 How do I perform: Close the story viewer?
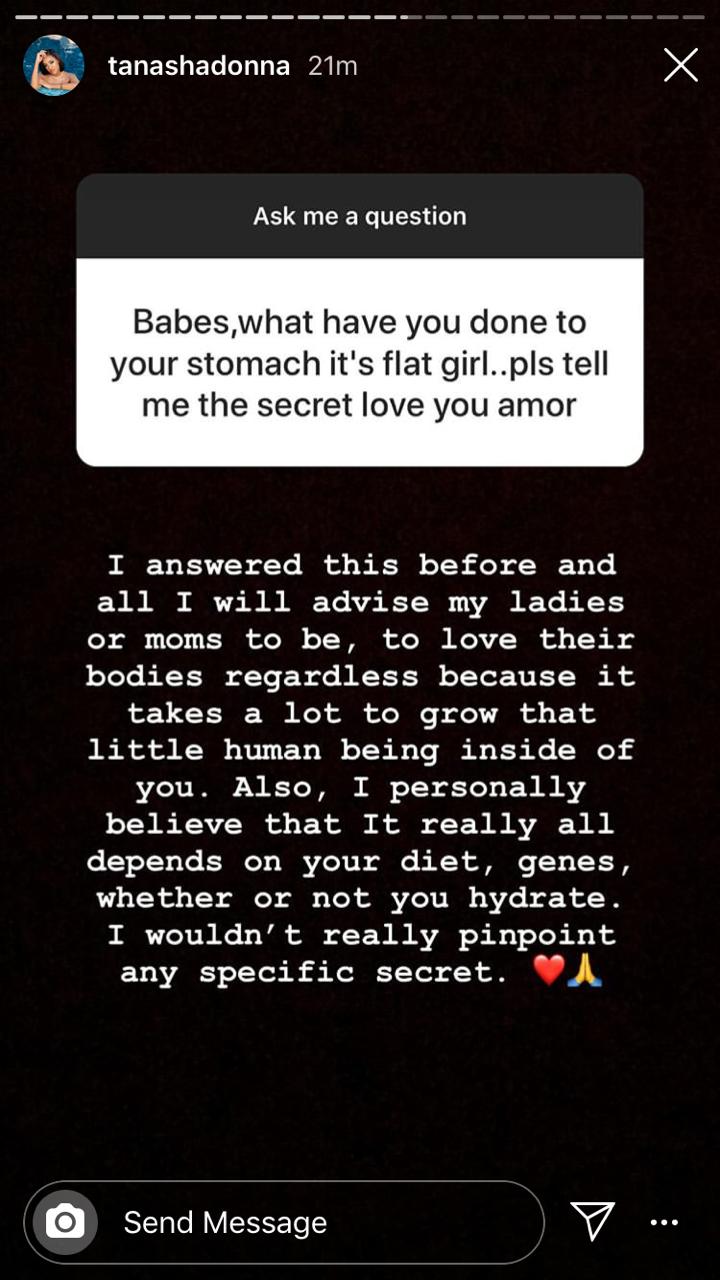[681, 66]
